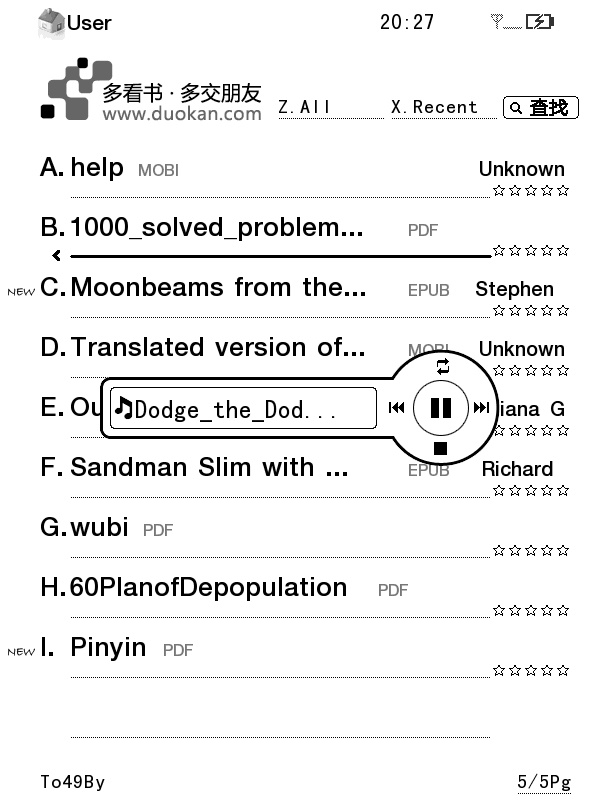Open 1000_solved_problem PDF
Image resolution: width=600 pixels, height=800 pixels.
tap(216, 228)
